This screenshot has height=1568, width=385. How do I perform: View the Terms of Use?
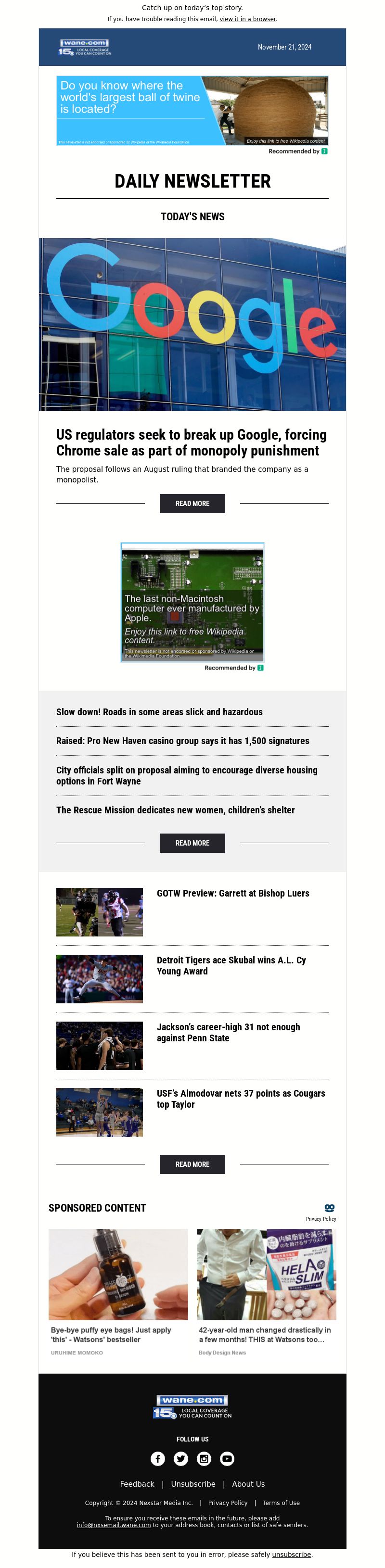pyautogui.click(x=281, y=1503)
